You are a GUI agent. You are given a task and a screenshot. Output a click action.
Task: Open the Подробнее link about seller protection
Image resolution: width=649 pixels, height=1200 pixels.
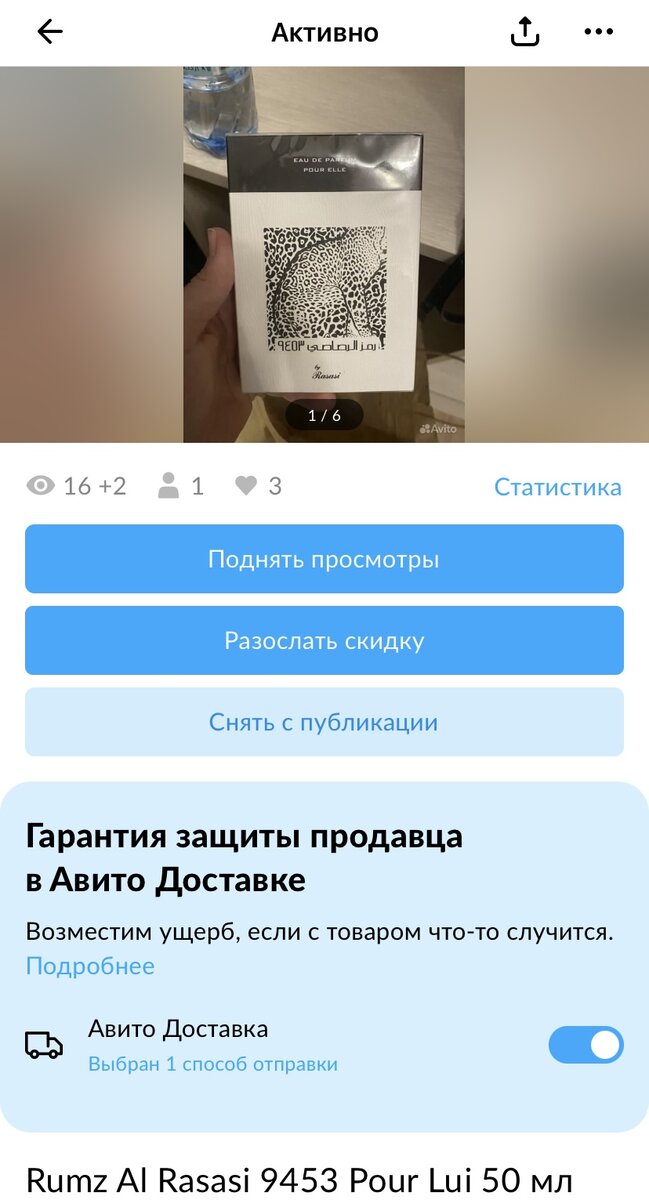coord(90,966)
